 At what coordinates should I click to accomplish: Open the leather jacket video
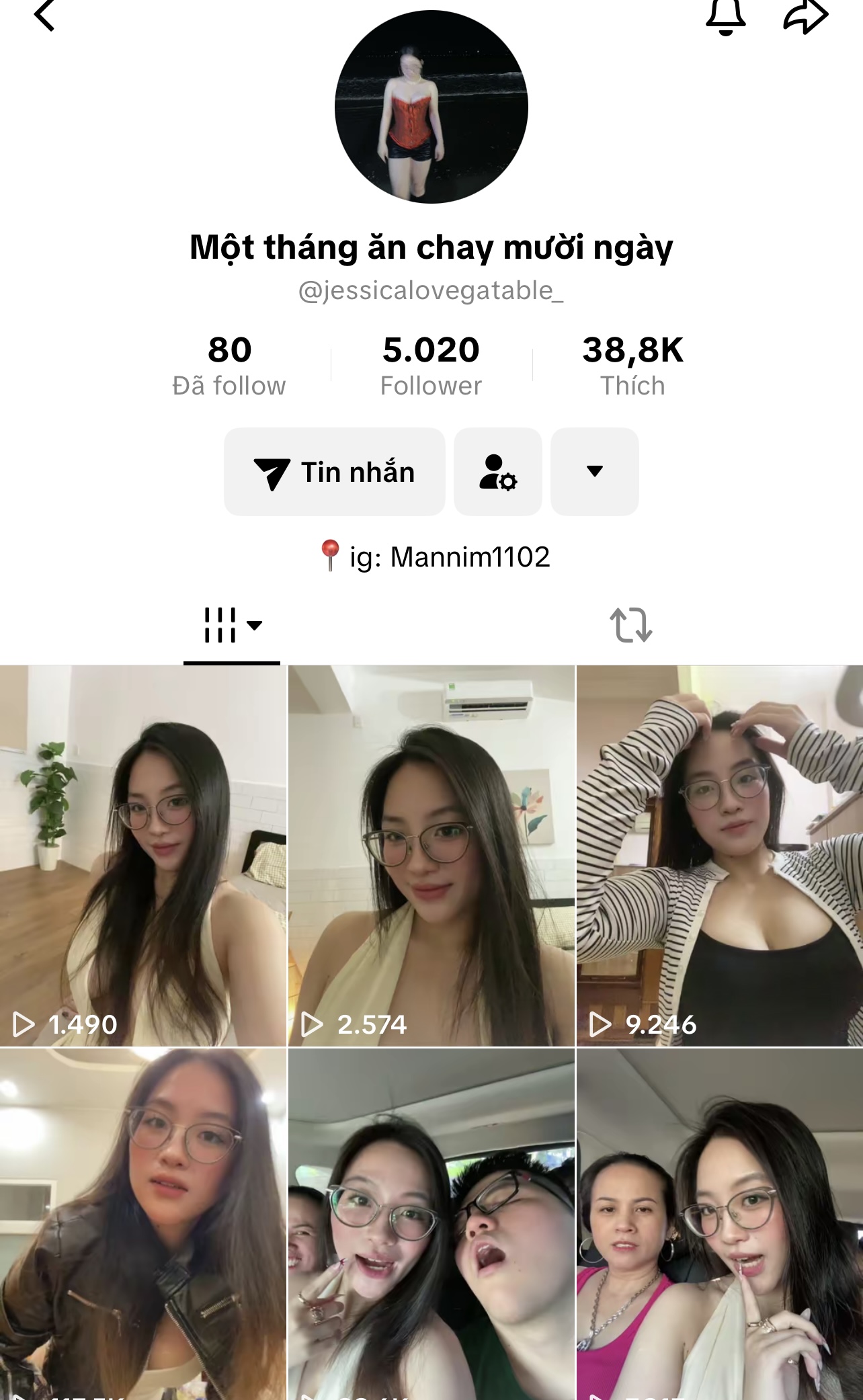pyautogui.click(x=143, y=1223)
